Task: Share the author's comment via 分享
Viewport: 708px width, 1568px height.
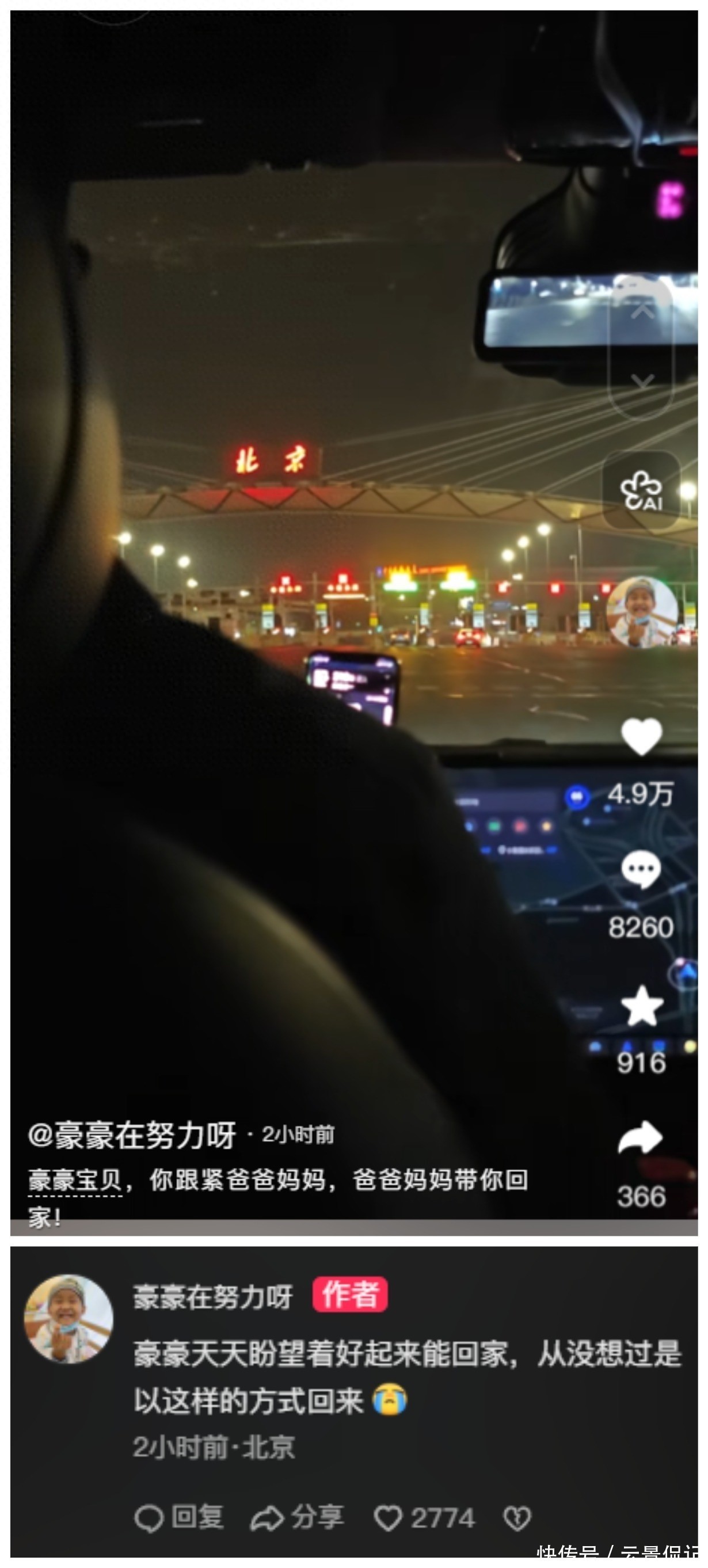Action: tap(298, 1517)
